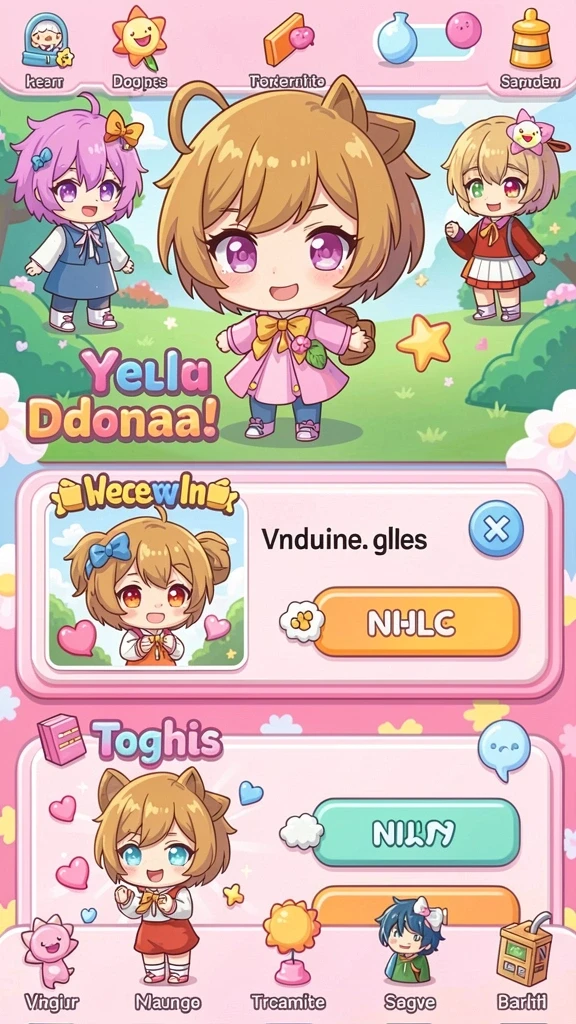The height and width of the screenshot is (1024, 576).
Task: Tap the orange NIHLC button
Action: coord(417,621)
